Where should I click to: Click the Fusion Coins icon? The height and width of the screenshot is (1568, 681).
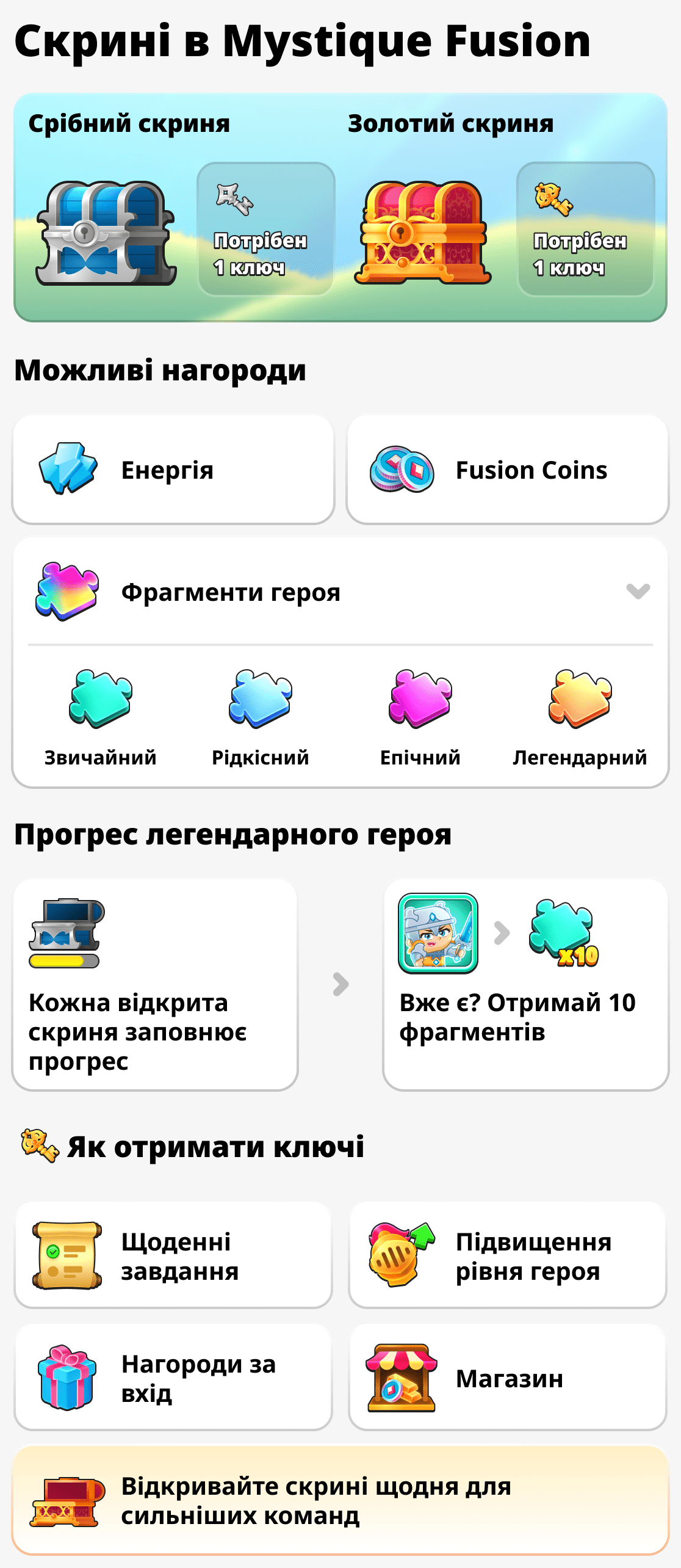[403, 469]
